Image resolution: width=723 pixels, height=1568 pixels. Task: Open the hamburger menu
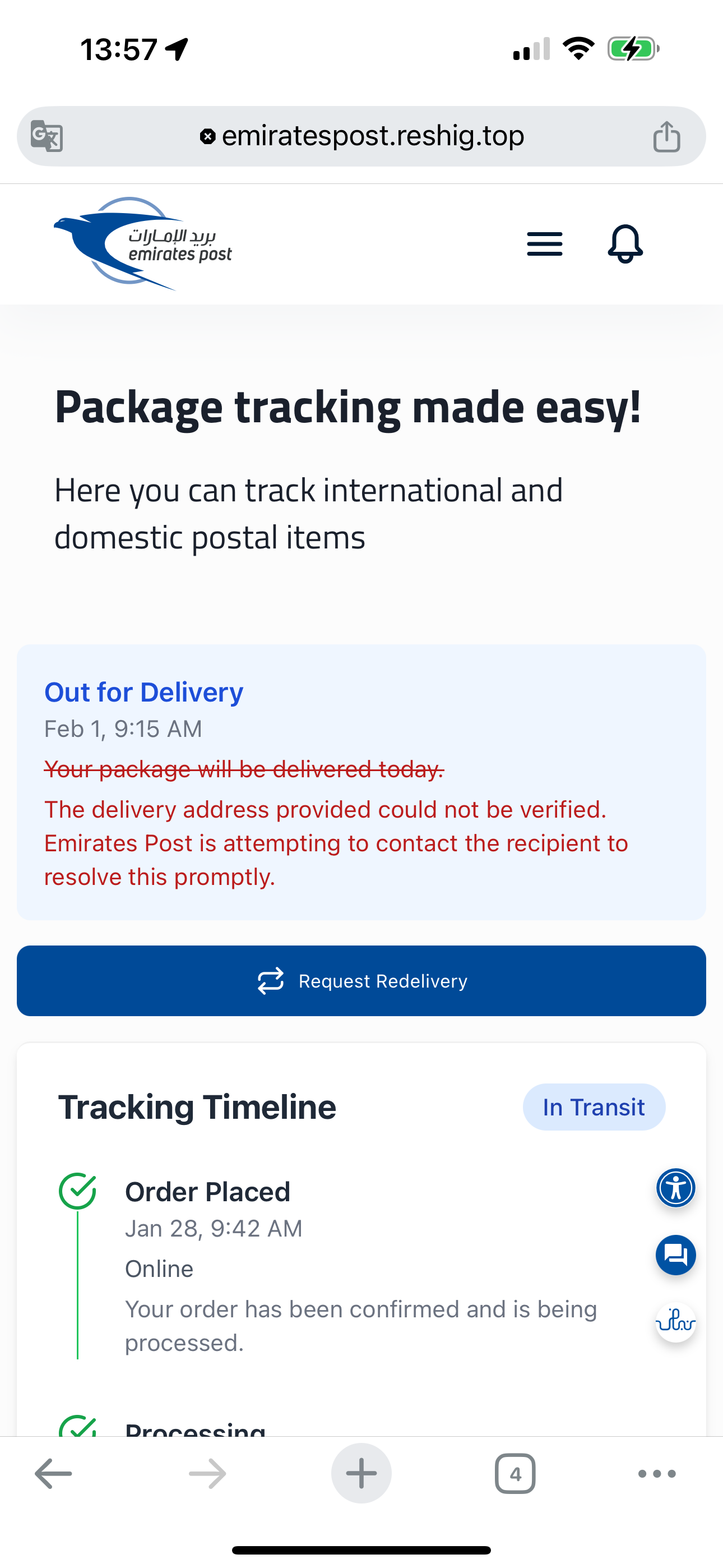tap(544, 244)
